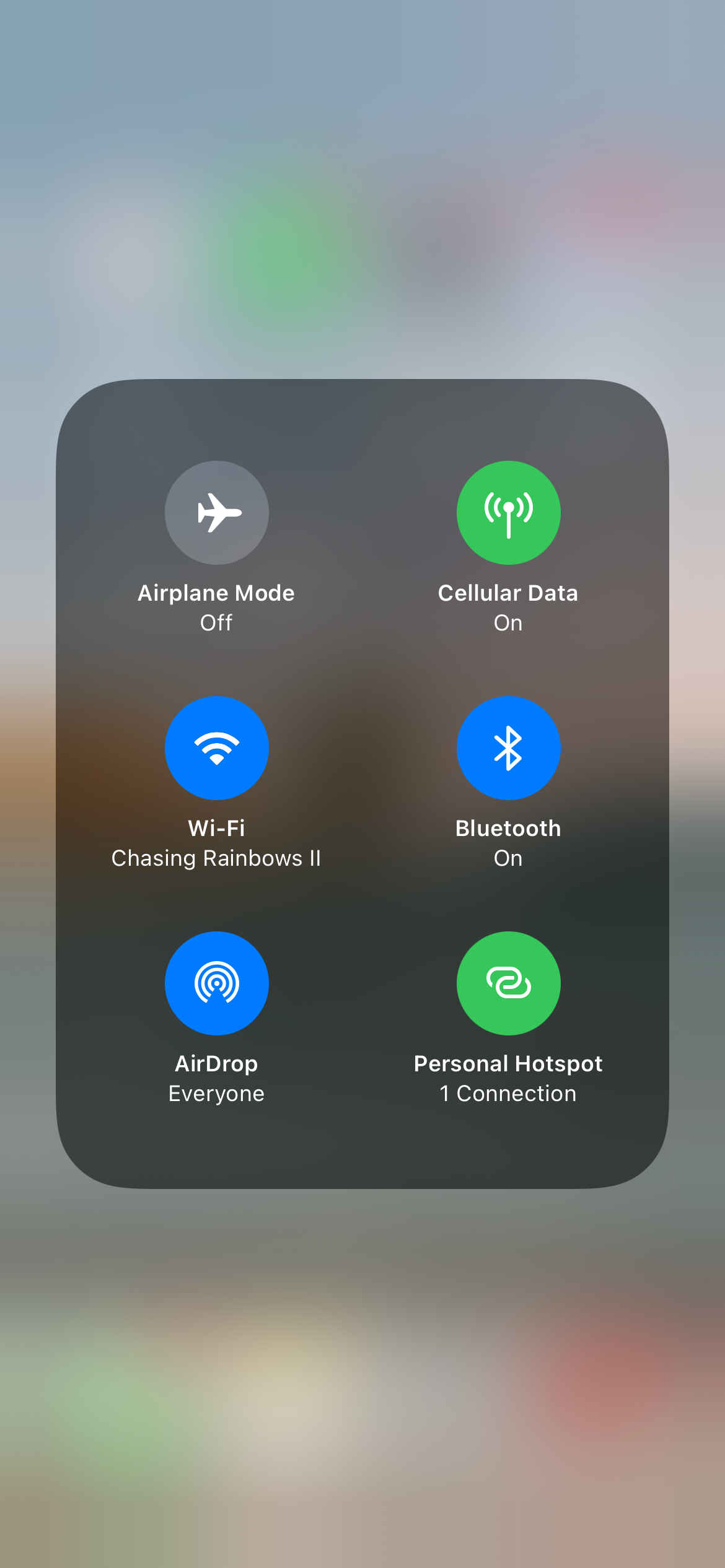Select the 'Airplane Mode Off' label
Viewport: 725px width, 1568px height.
[x=217, y=607]
